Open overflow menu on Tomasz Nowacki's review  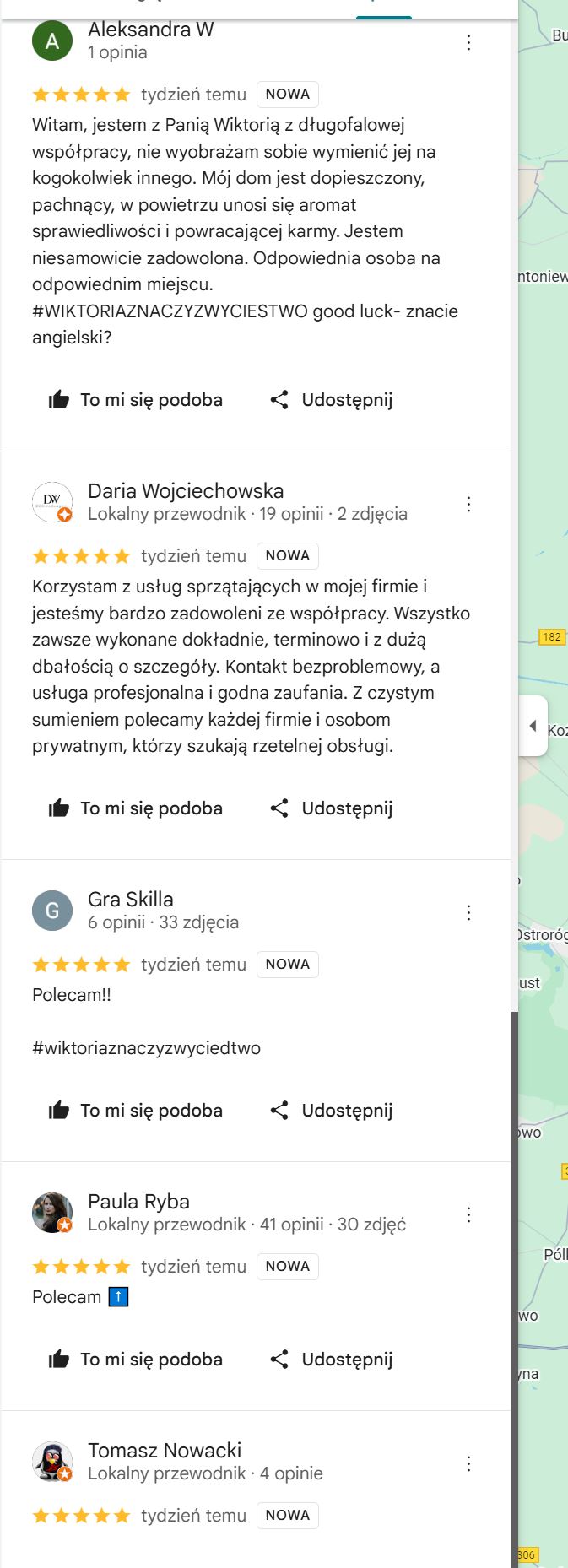[468, 1463]
